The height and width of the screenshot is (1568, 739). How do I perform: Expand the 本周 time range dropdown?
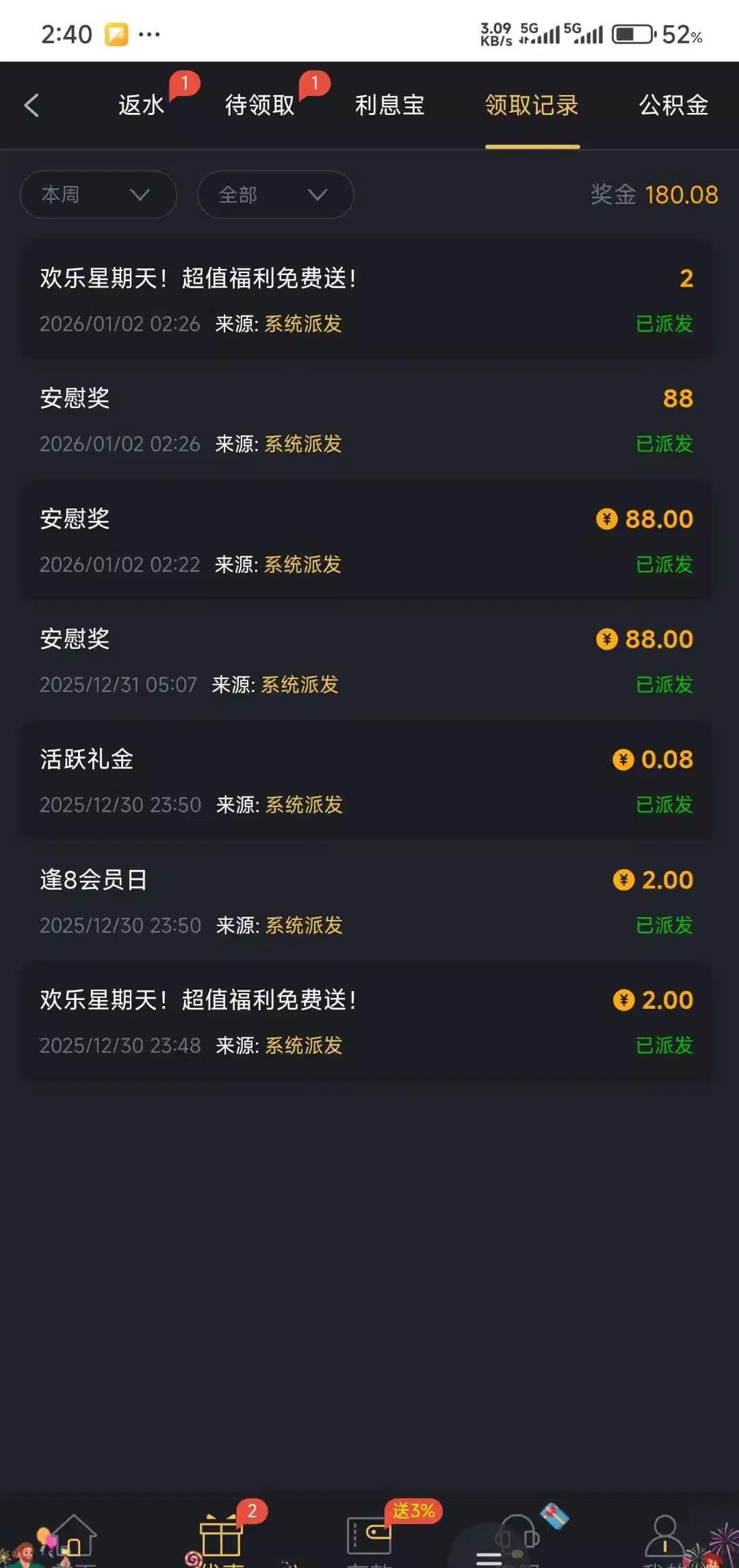pos(98,195)
